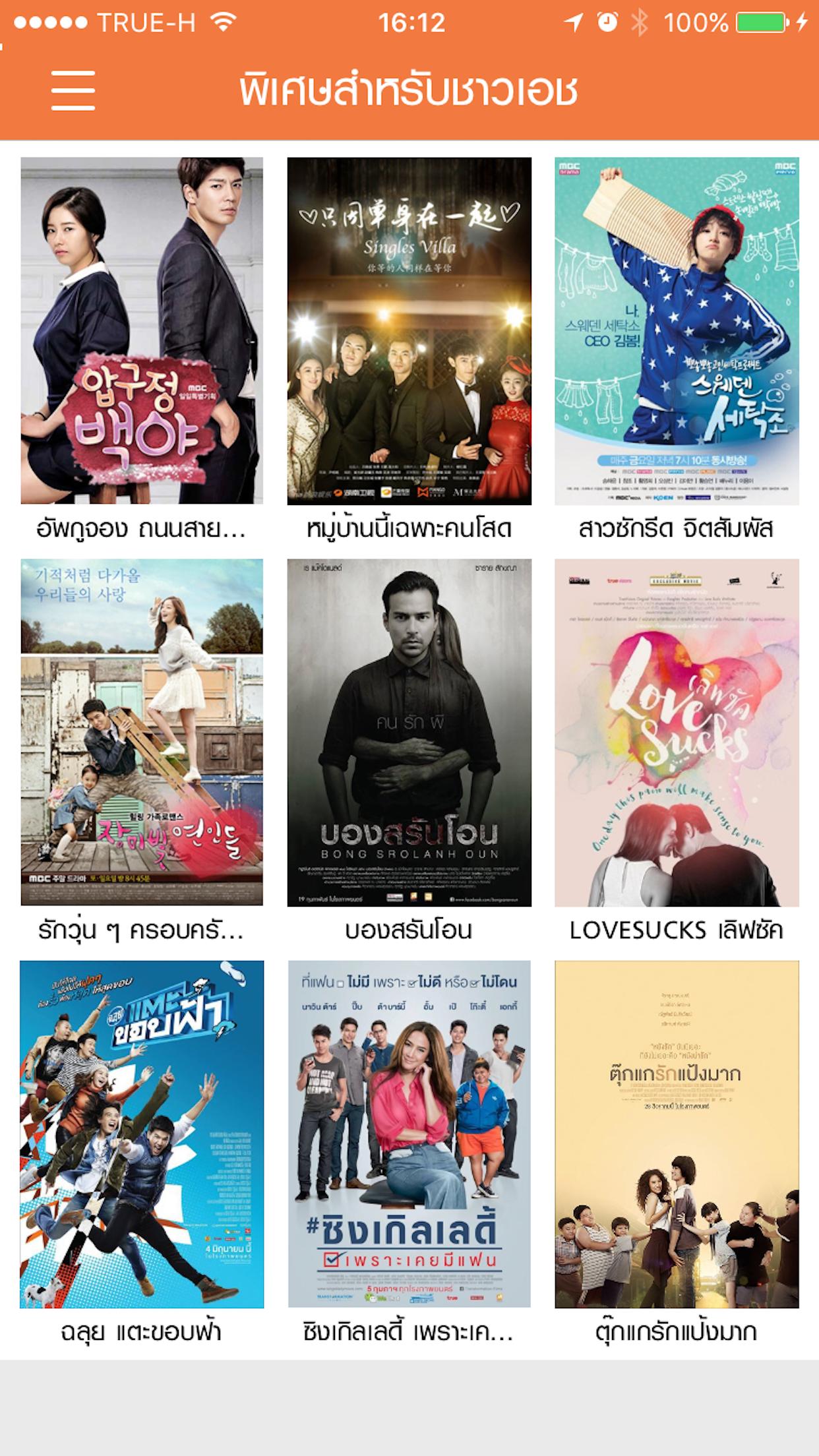View the รักวุ่น ๆ ครอบครัว drama

[x=142, y=733]
